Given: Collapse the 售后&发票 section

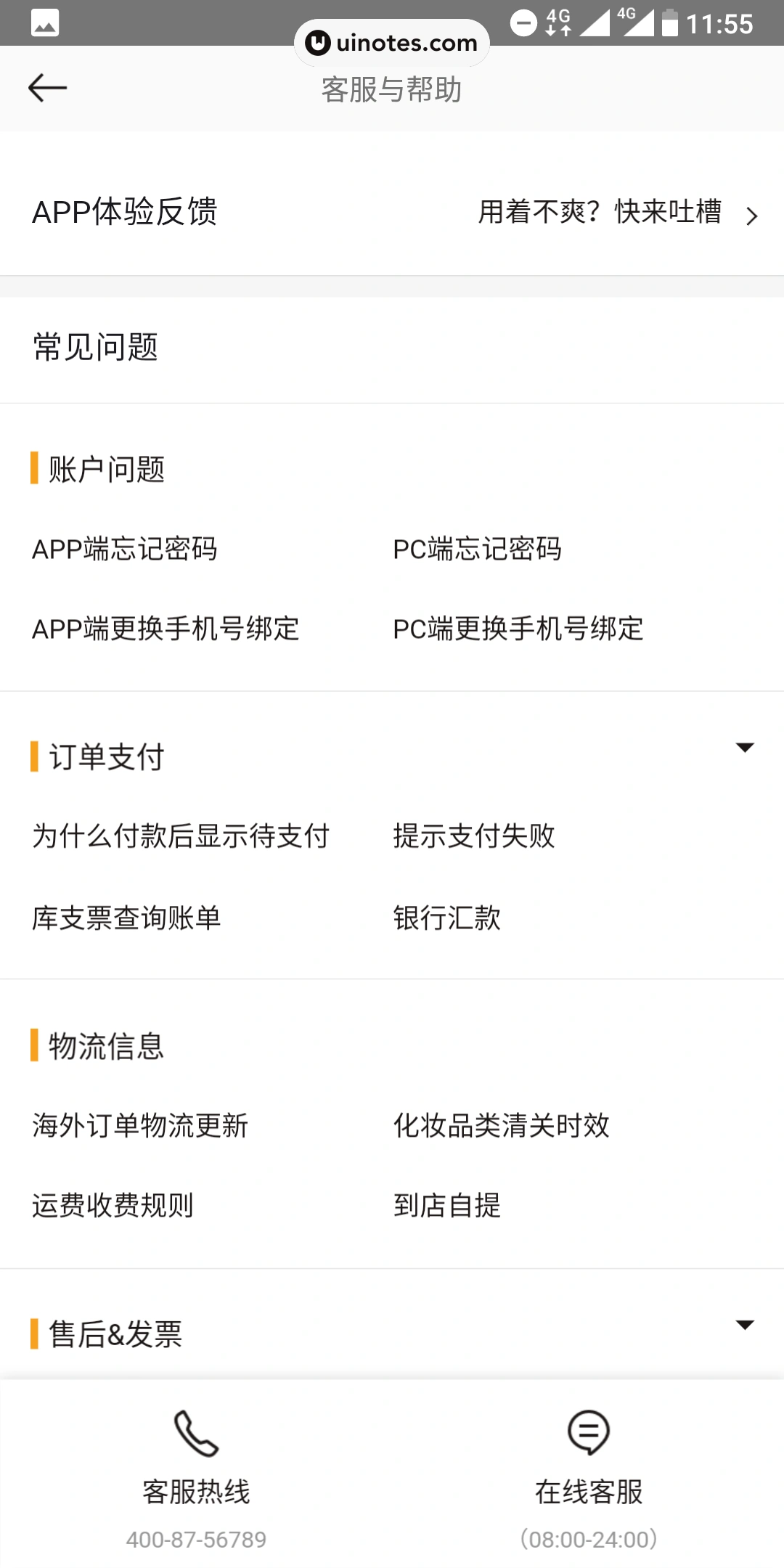Looking at the screenshot, I should tap(746, 1326).
